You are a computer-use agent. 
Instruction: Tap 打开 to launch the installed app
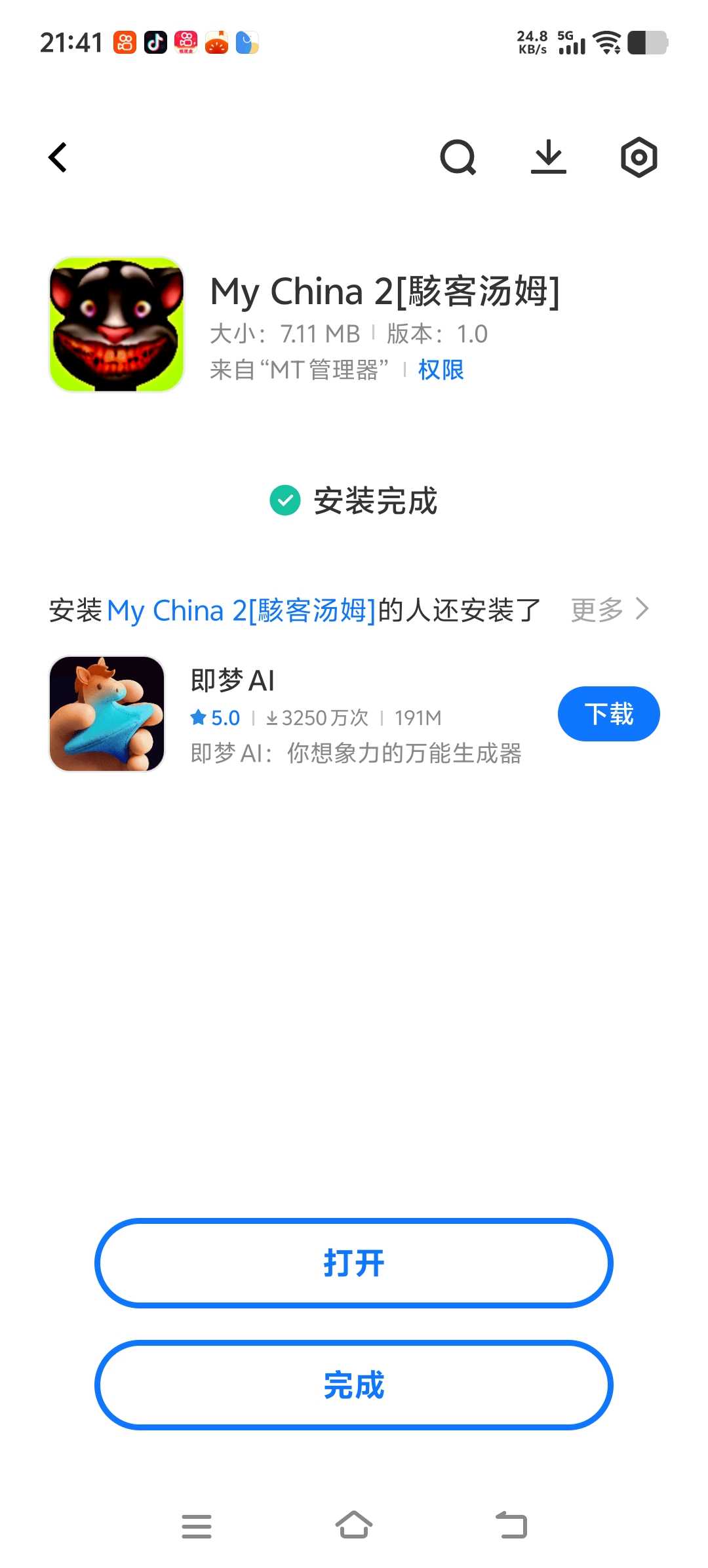354,1263
